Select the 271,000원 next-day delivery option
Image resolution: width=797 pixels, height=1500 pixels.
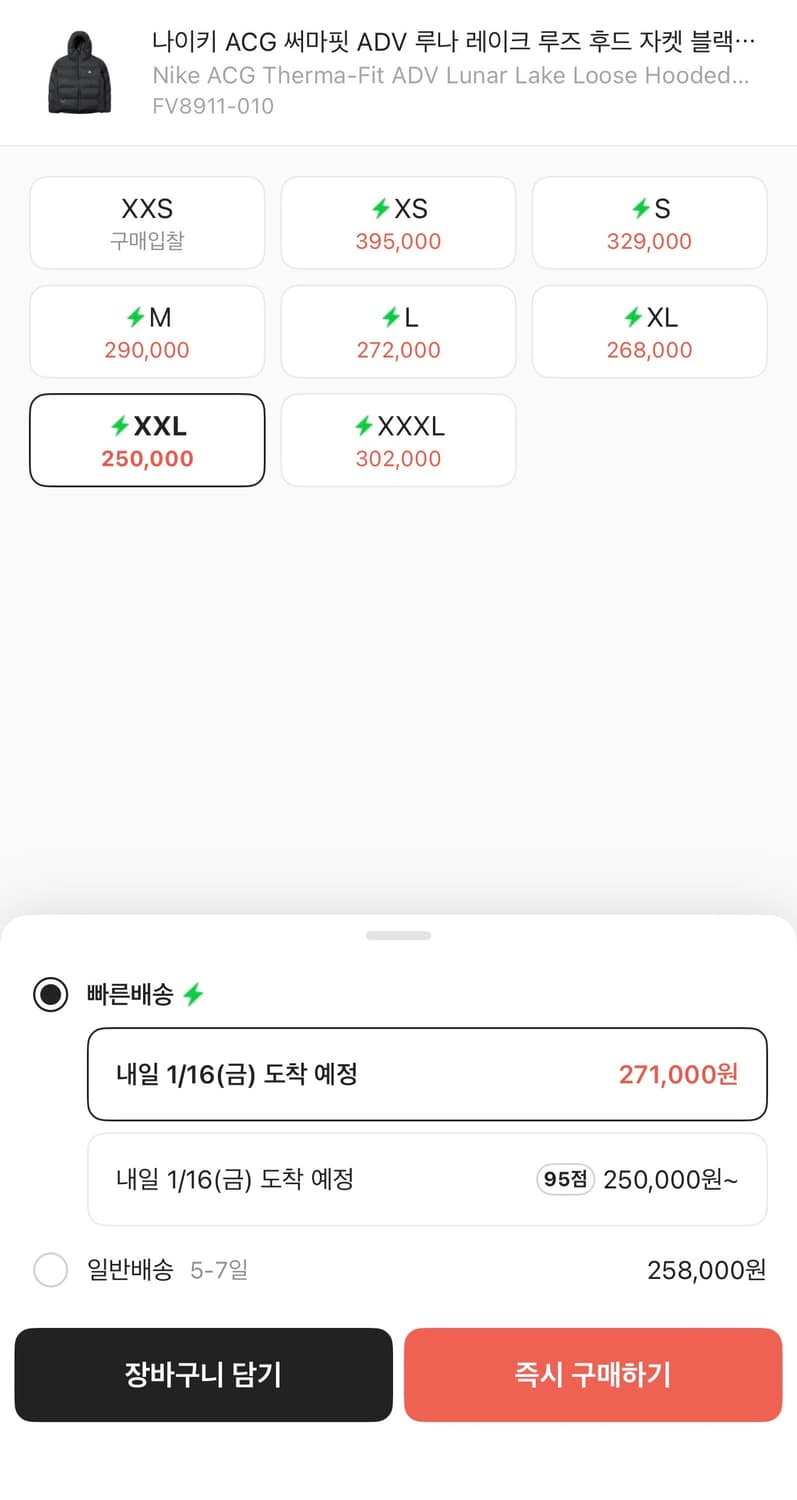pos(427,1073)
